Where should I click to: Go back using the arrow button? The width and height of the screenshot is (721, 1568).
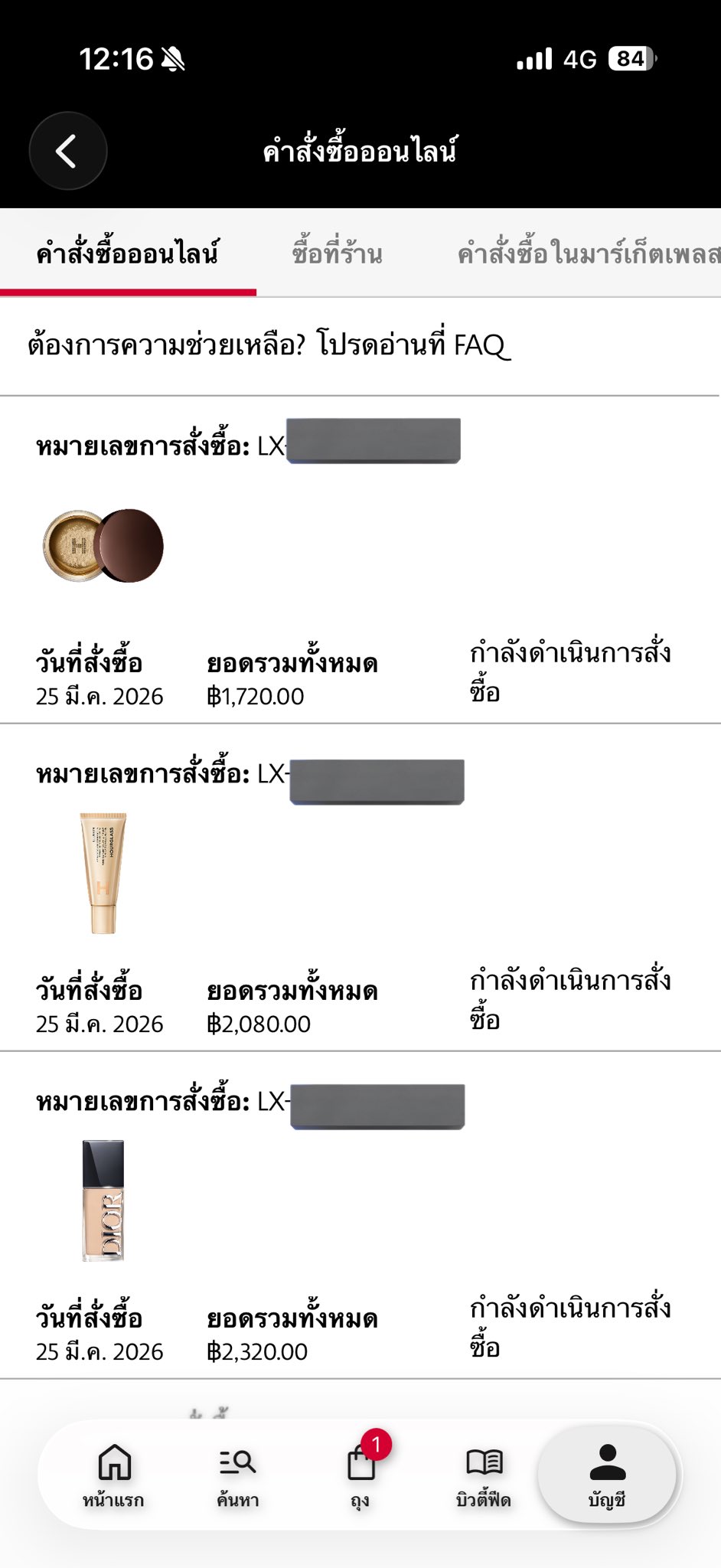(67, 151)
